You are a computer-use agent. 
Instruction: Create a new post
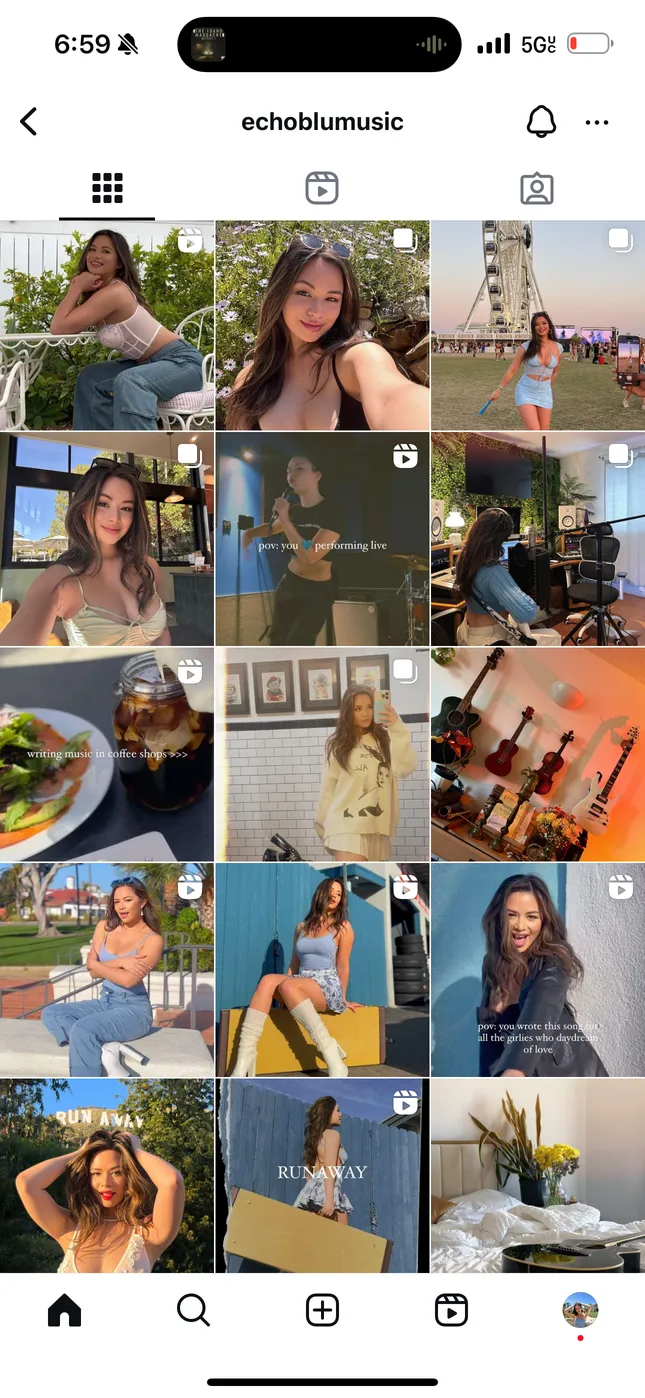point(322,1310)
